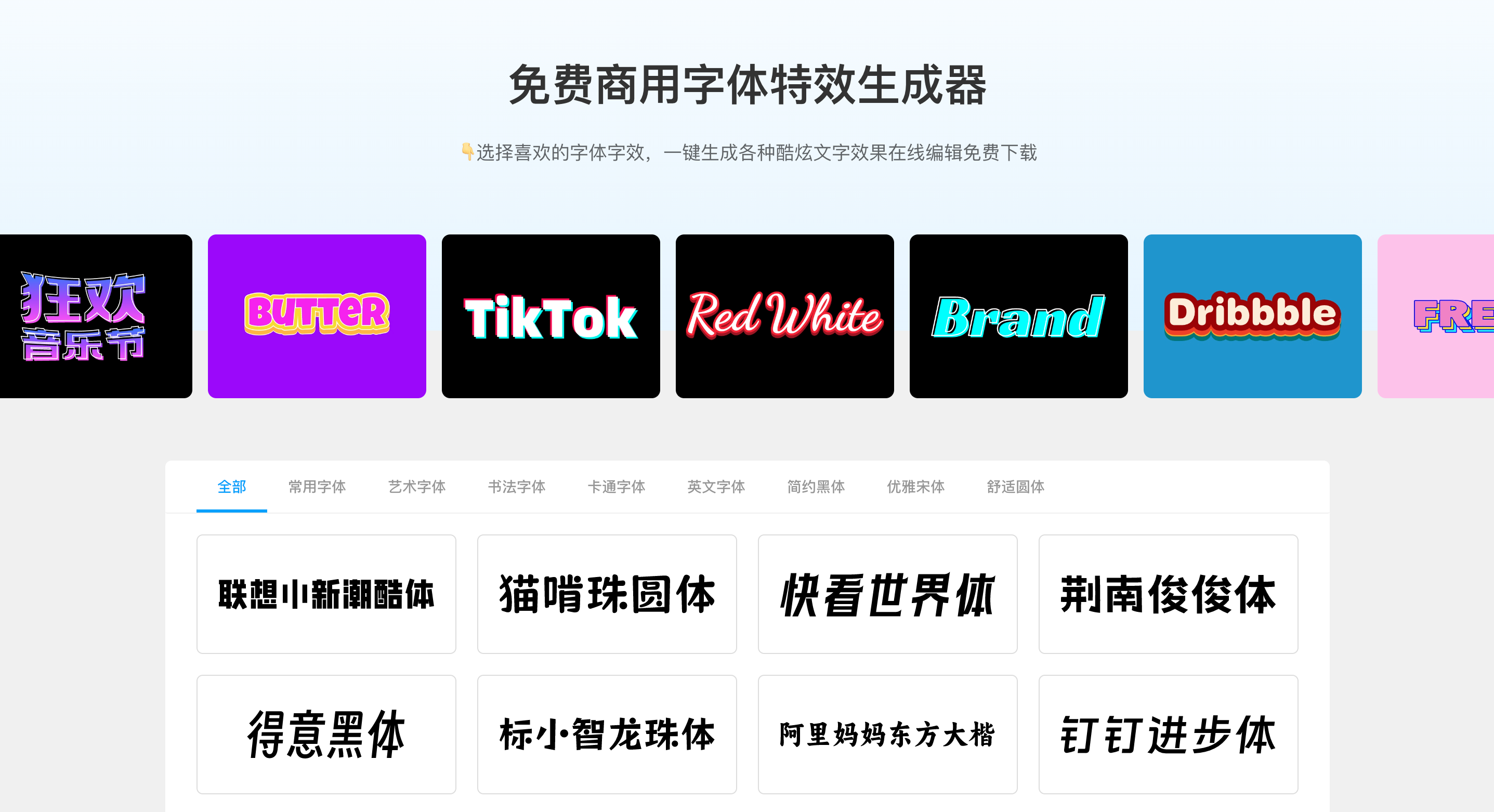Open the 书法字体 tab

[x=516, y=487]
